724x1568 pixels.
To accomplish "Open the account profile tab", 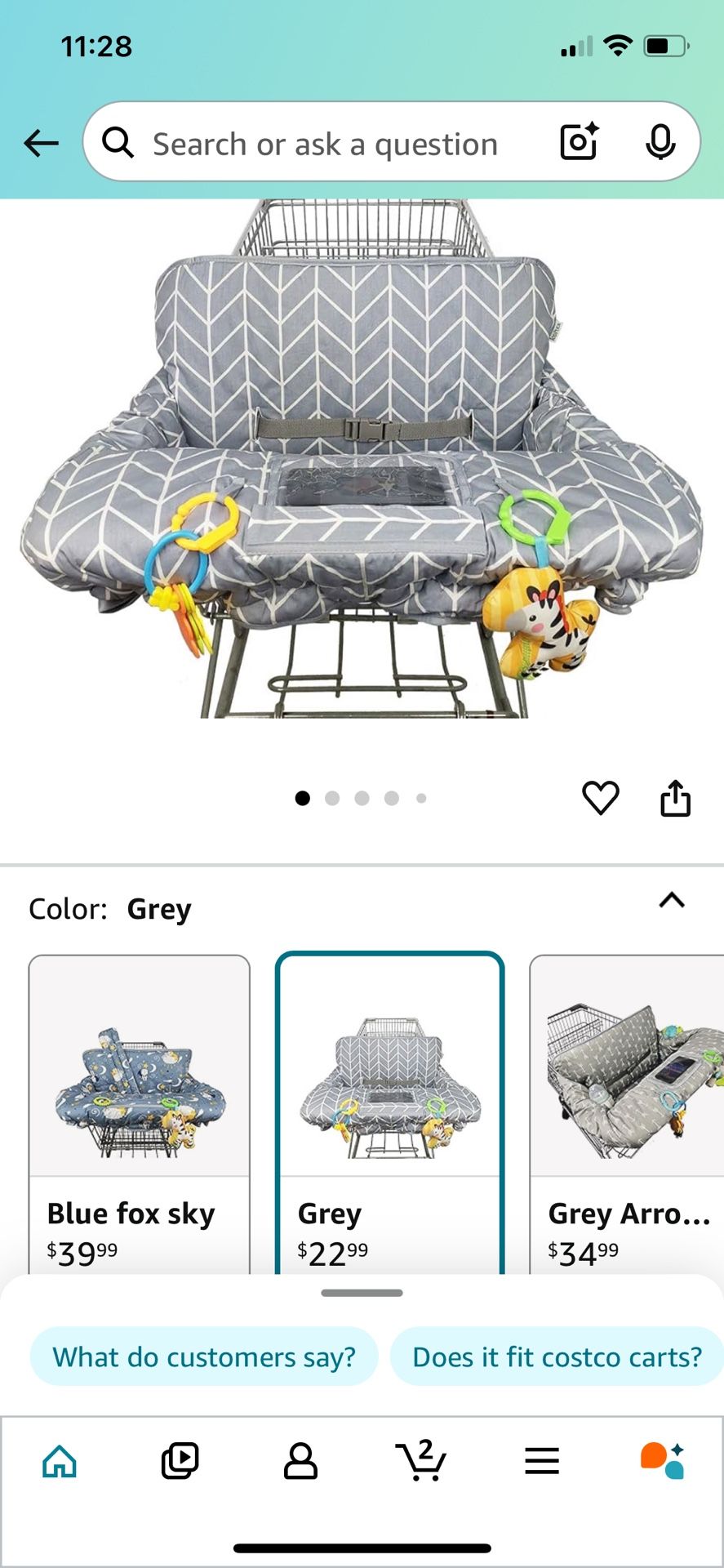I will point(300,1461).
